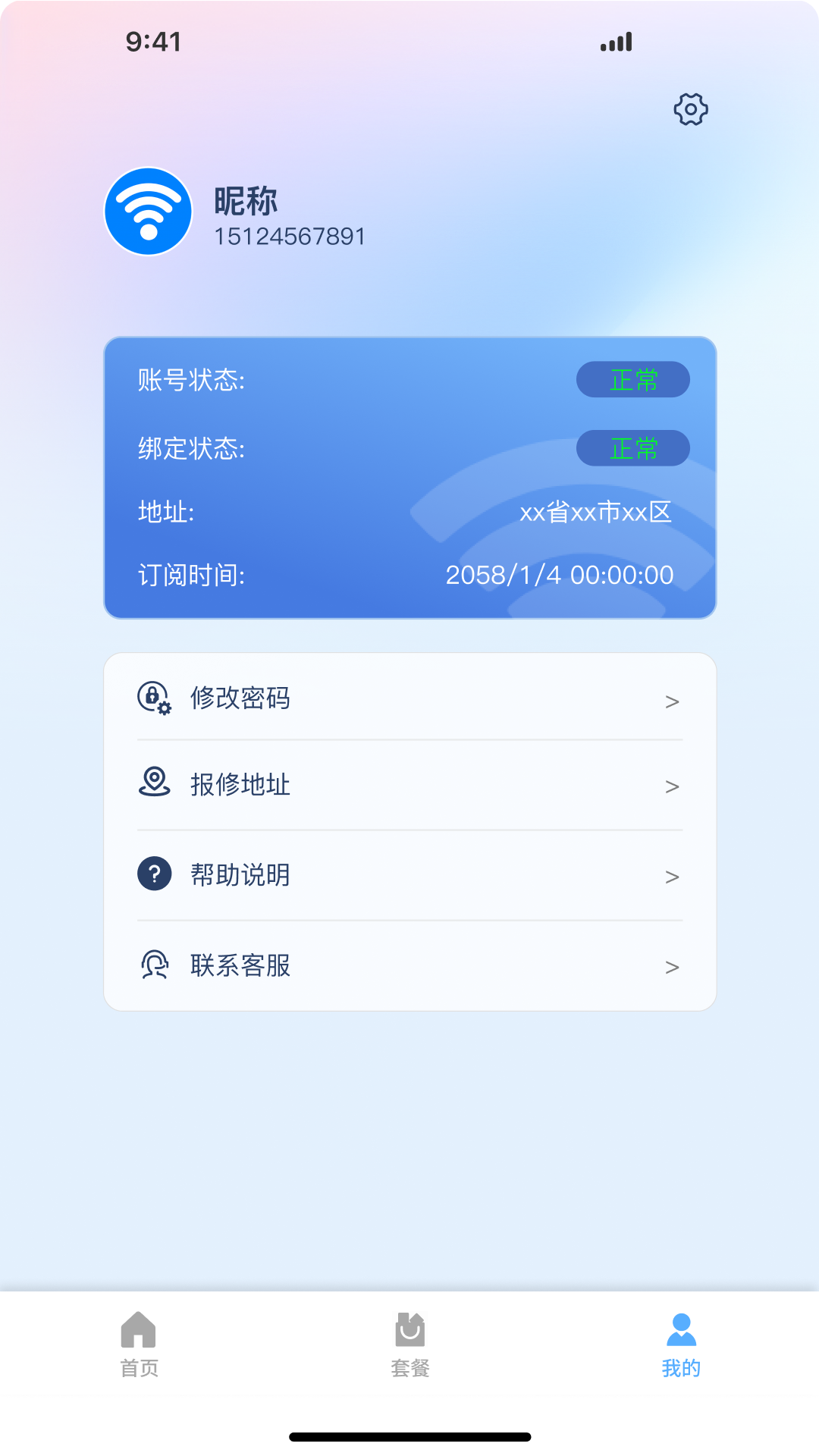
Task: Click the question mark help icon
Action: pyautogui.click(x=154, y=874)
